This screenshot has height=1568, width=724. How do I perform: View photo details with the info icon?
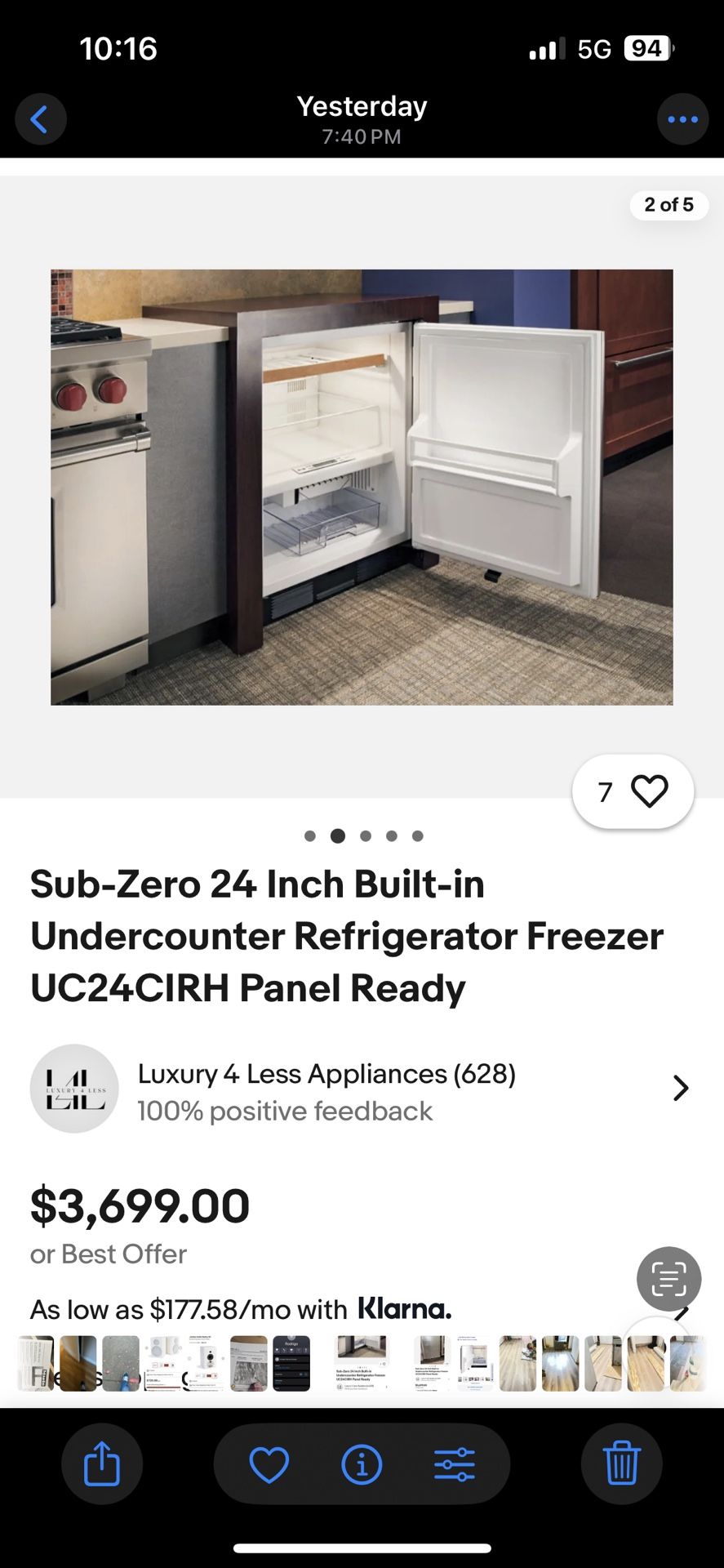point(362,1463)
